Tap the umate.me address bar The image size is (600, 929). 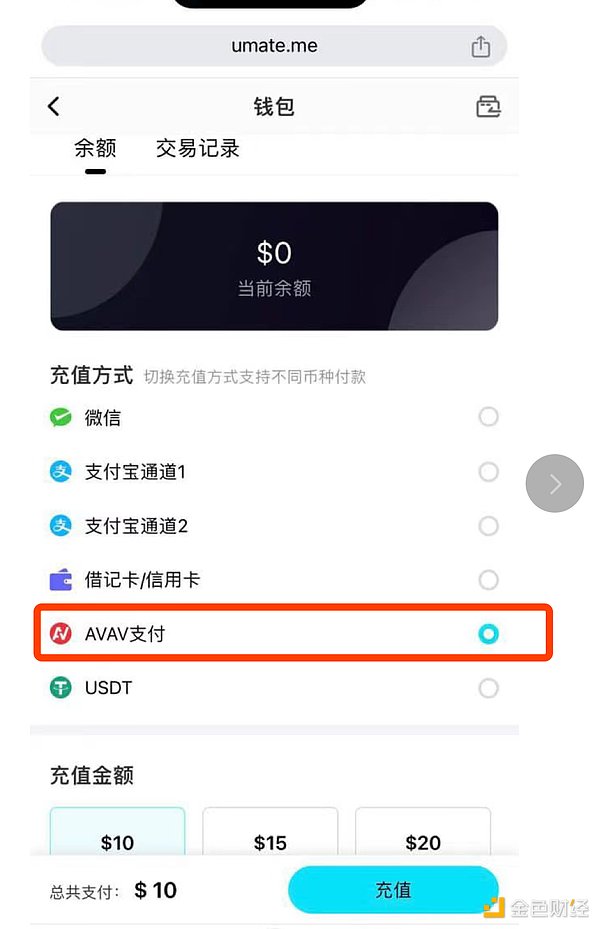click(x=273, y=47)
